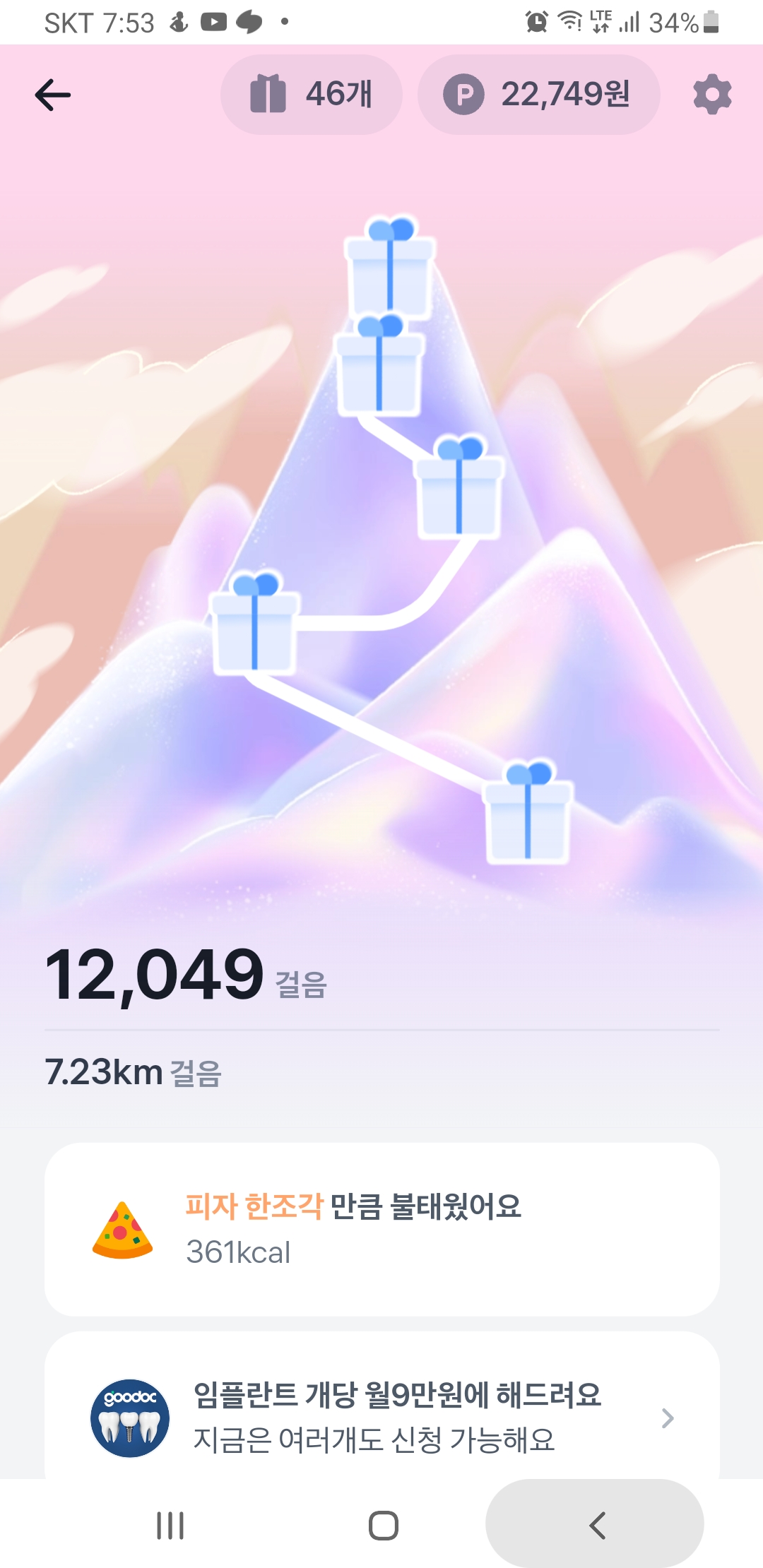
Task: Tap the topmost gift box on the peak
Action: click(390, 267)
